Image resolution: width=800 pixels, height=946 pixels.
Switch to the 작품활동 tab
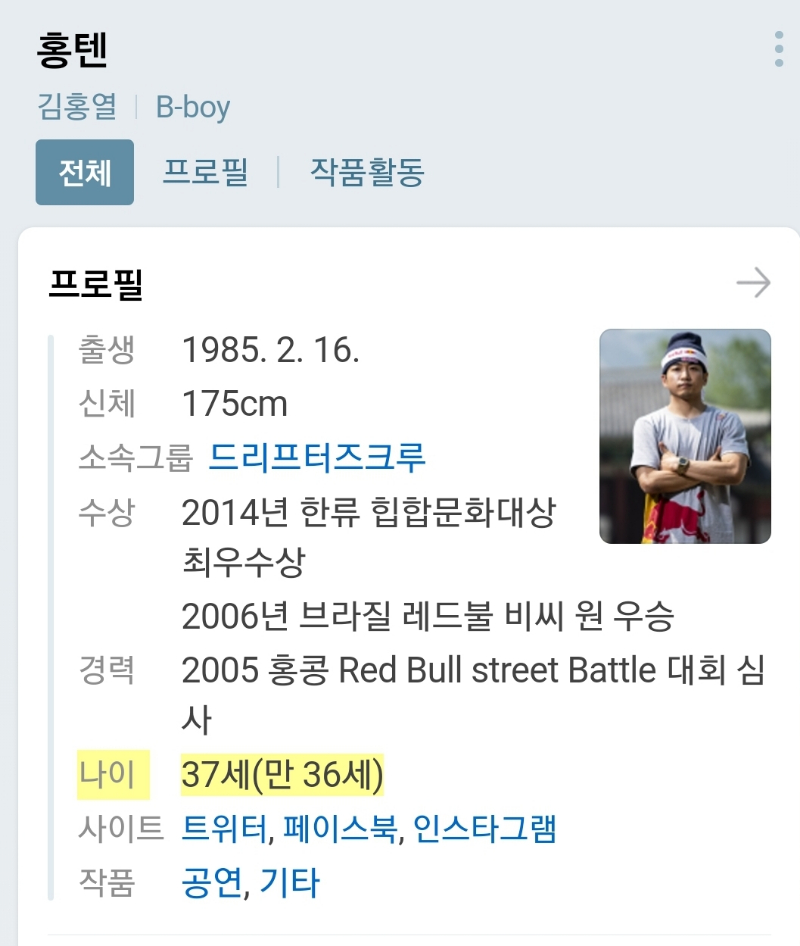pos(367,172)
